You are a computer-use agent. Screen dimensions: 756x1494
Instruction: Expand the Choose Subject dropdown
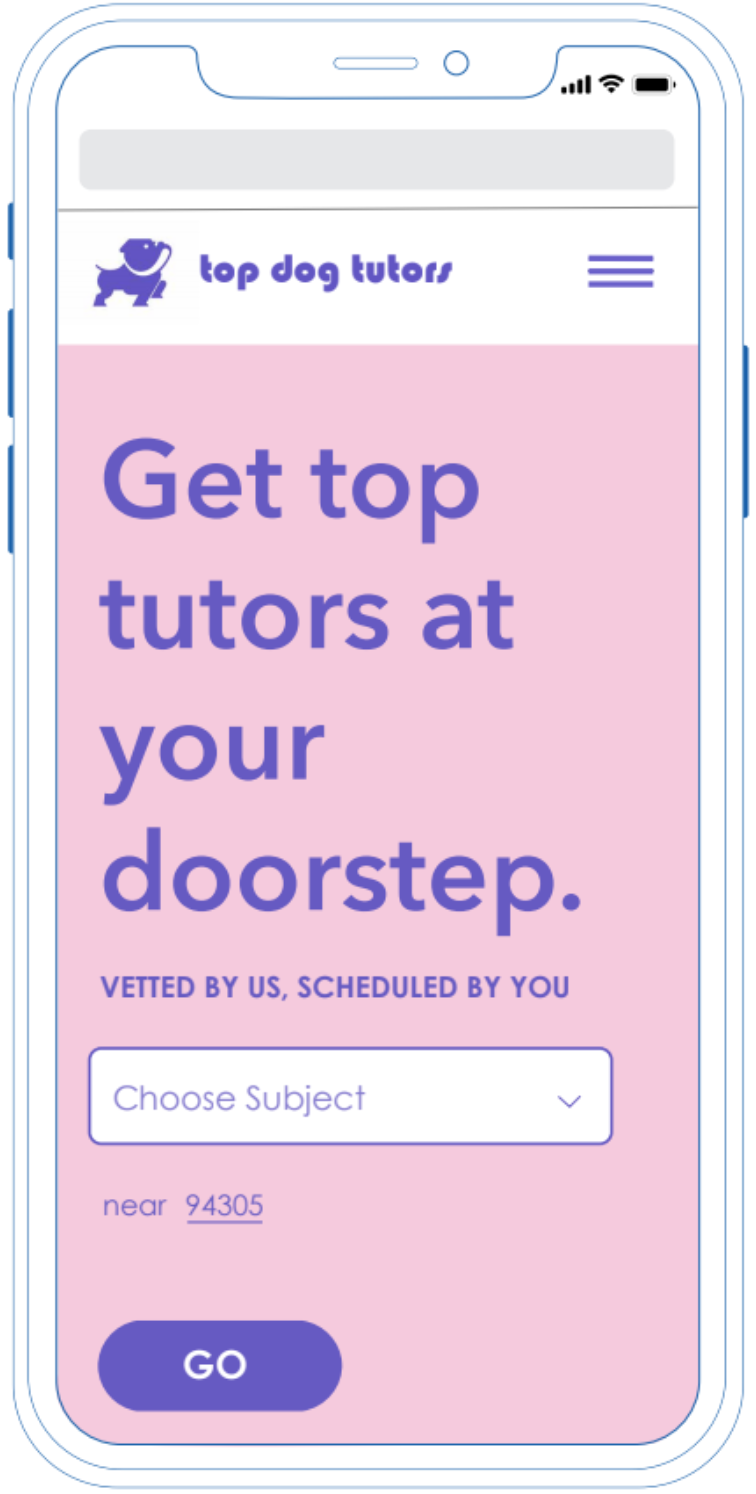tap(350, 1096)
